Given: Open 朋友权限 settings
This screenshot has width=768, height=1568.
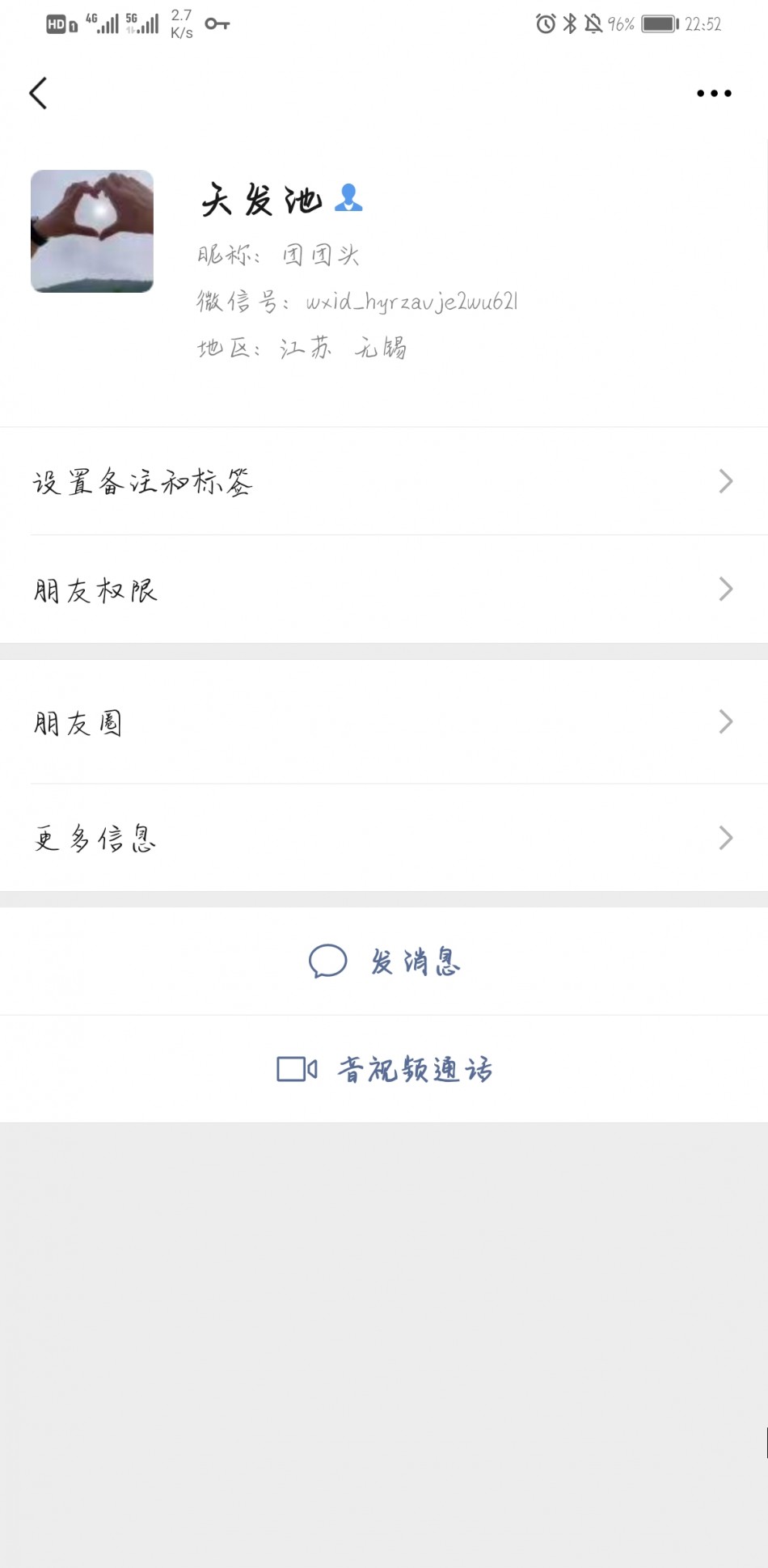Looking at the screenshot, I should click(384, 590).
